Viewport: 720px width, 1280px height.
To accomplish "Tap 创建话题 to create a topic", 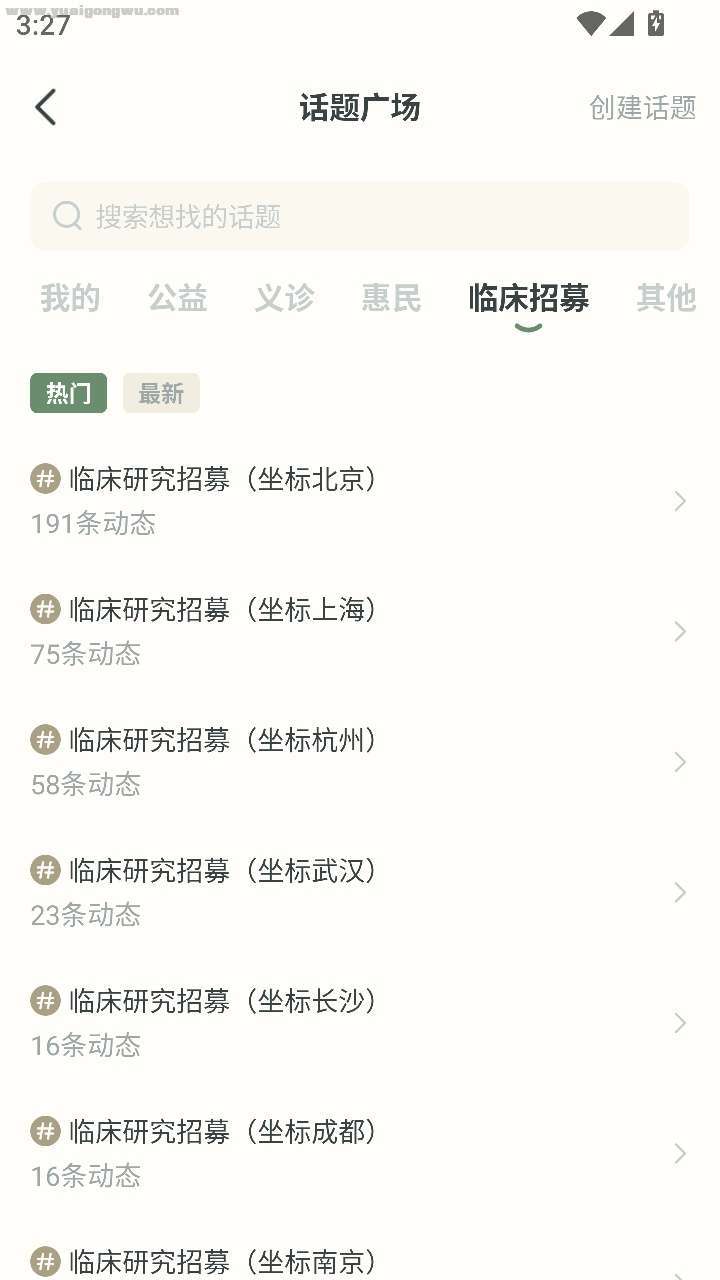I will [642, 108].
